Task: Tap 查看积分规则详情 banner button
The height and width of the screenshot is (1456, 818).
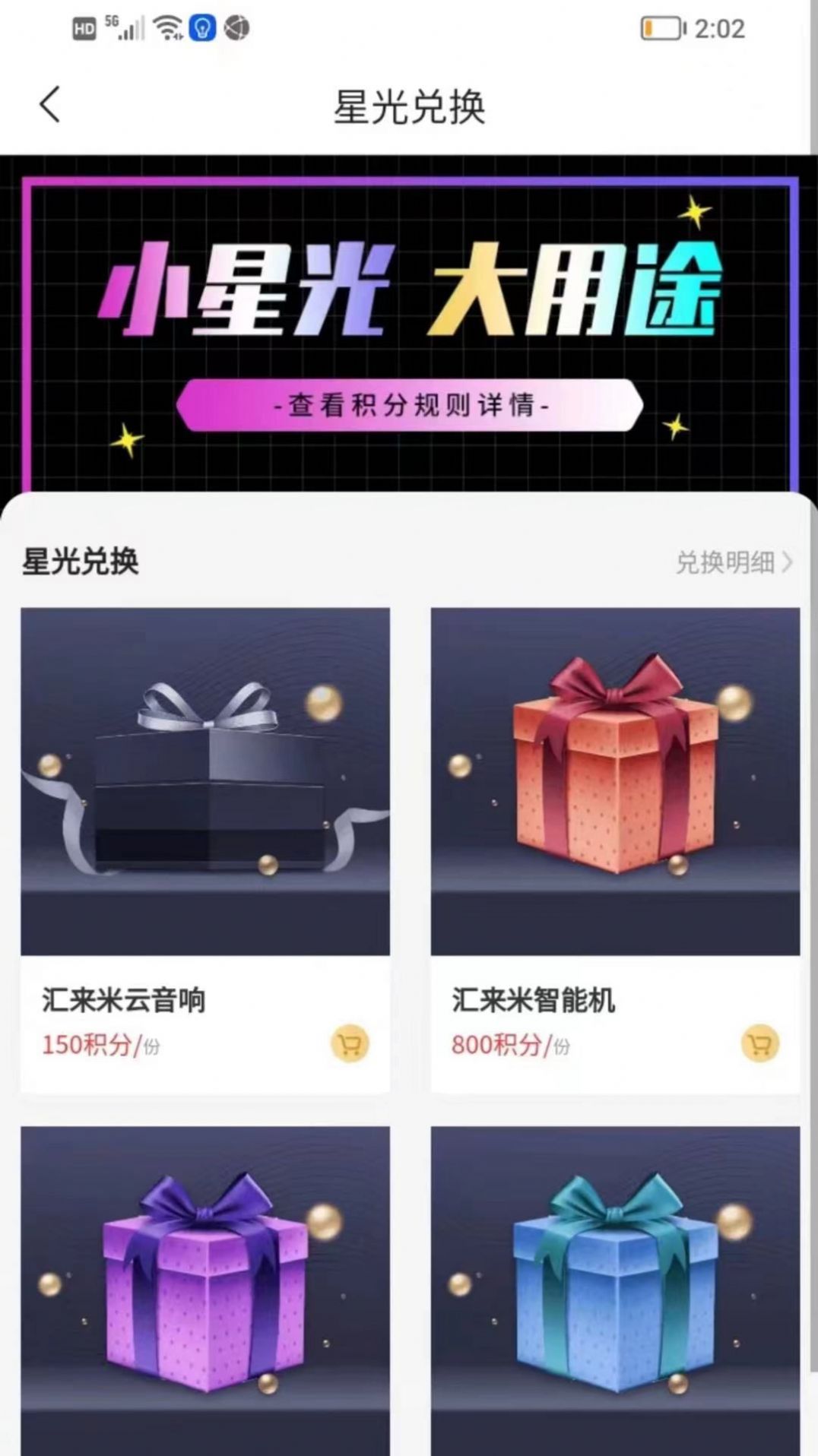Action: click(410, 405)
